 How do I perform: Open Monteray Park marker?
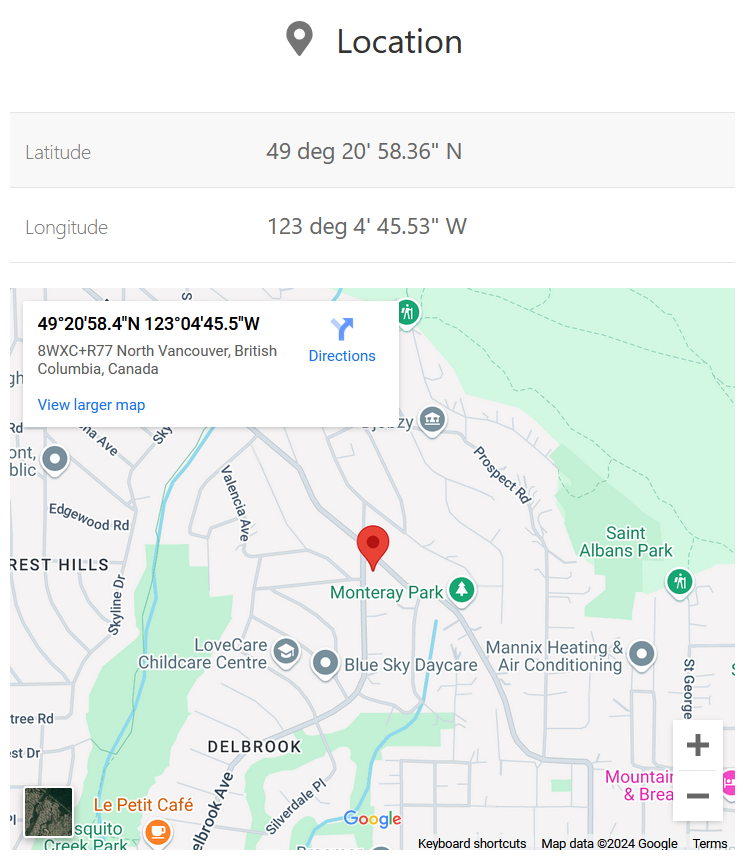coord(461,590)
